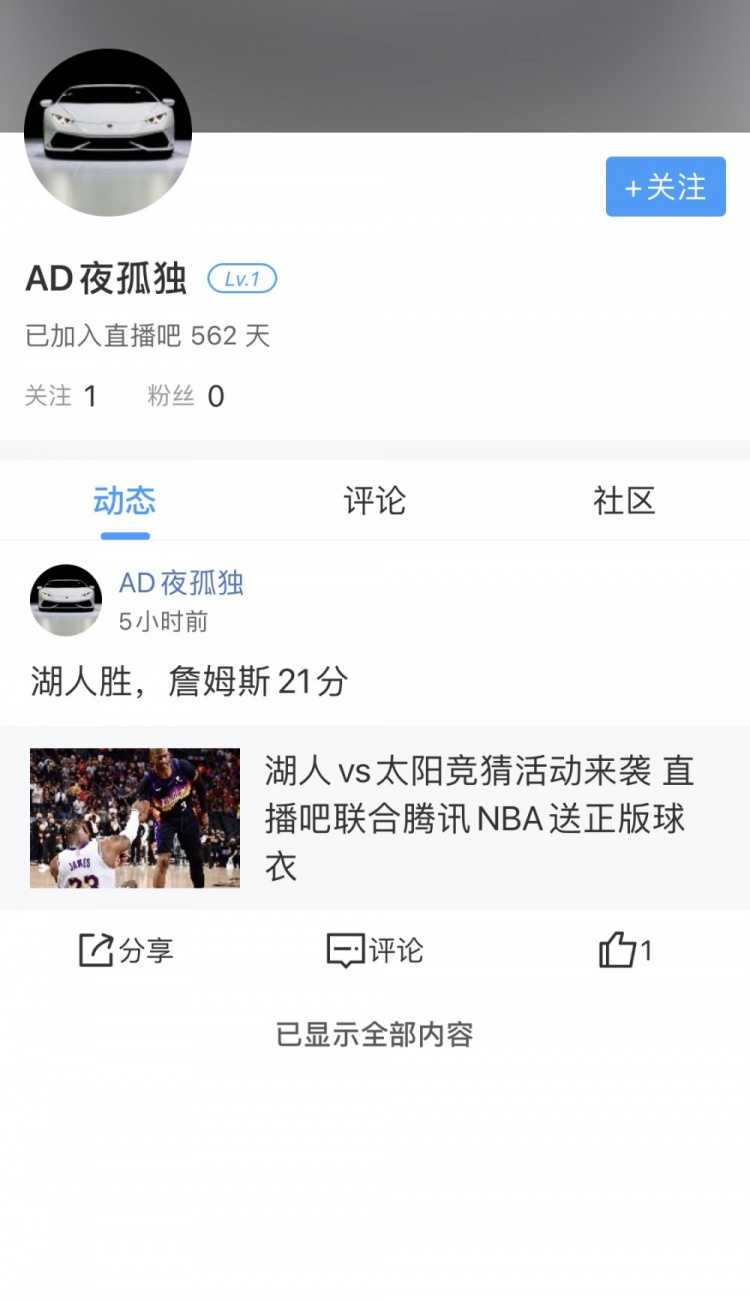This screenshot has width=750, height=1300.
Task: Like the 湖人胜，詹姆斯21分 post
Action: 624,950
